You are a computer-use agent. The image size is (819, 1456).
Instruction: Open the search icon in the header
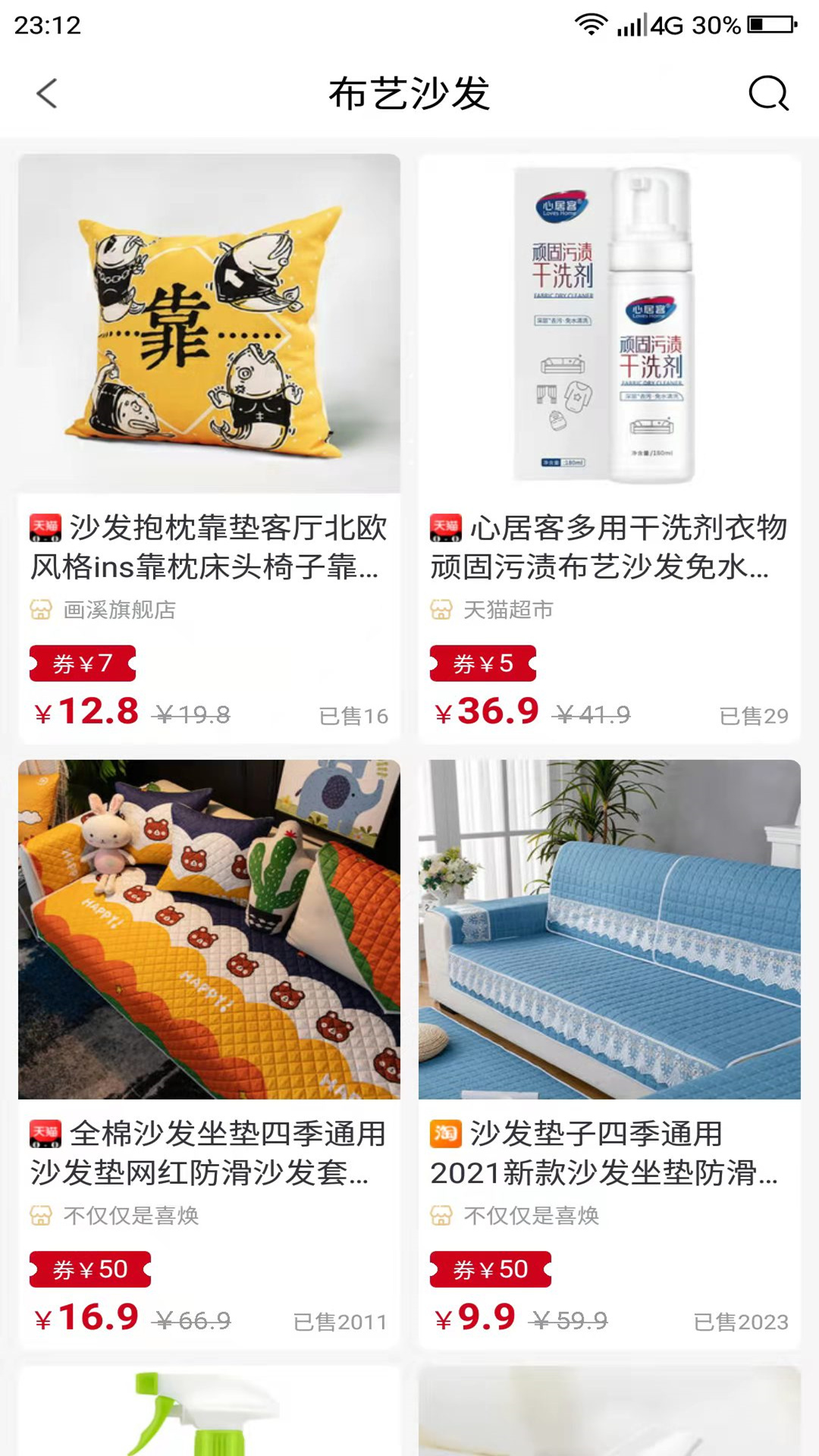coord(768,94)
